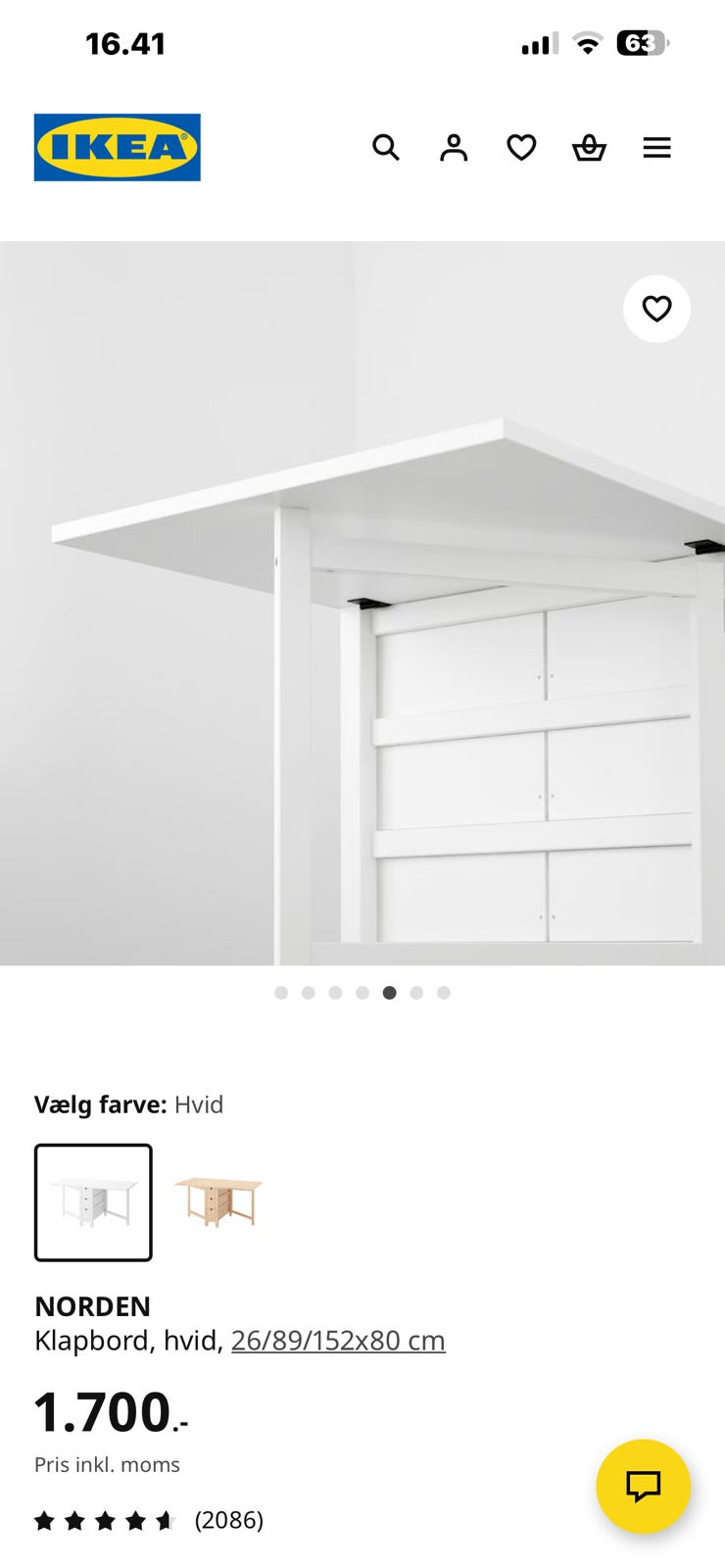Image resolution: width=725 pixels, height=1568 pixels.
Task: Open the shopping basket
Action: [589, 147]
